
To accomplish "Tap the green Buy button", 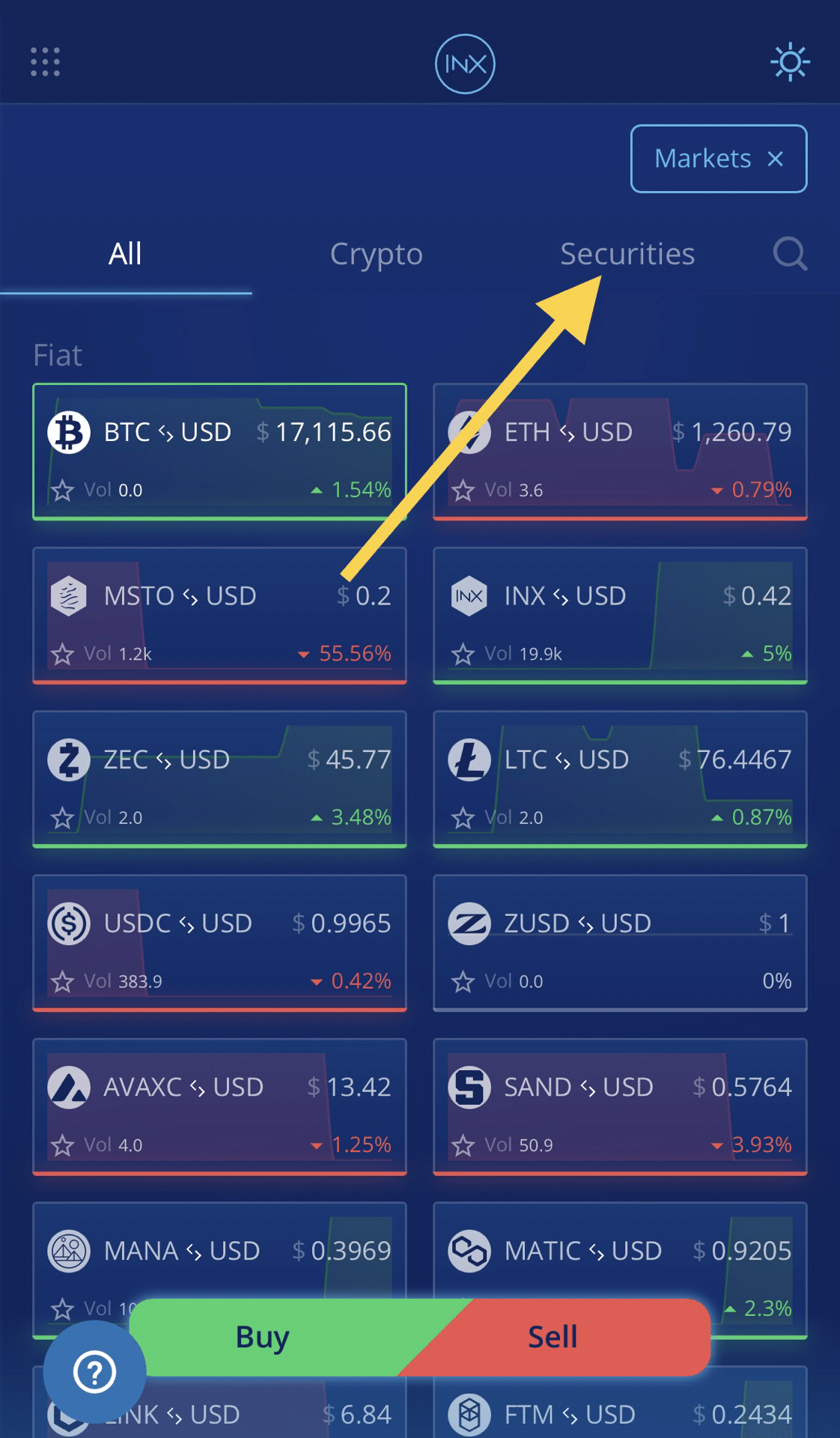I will click(262, 1338).
